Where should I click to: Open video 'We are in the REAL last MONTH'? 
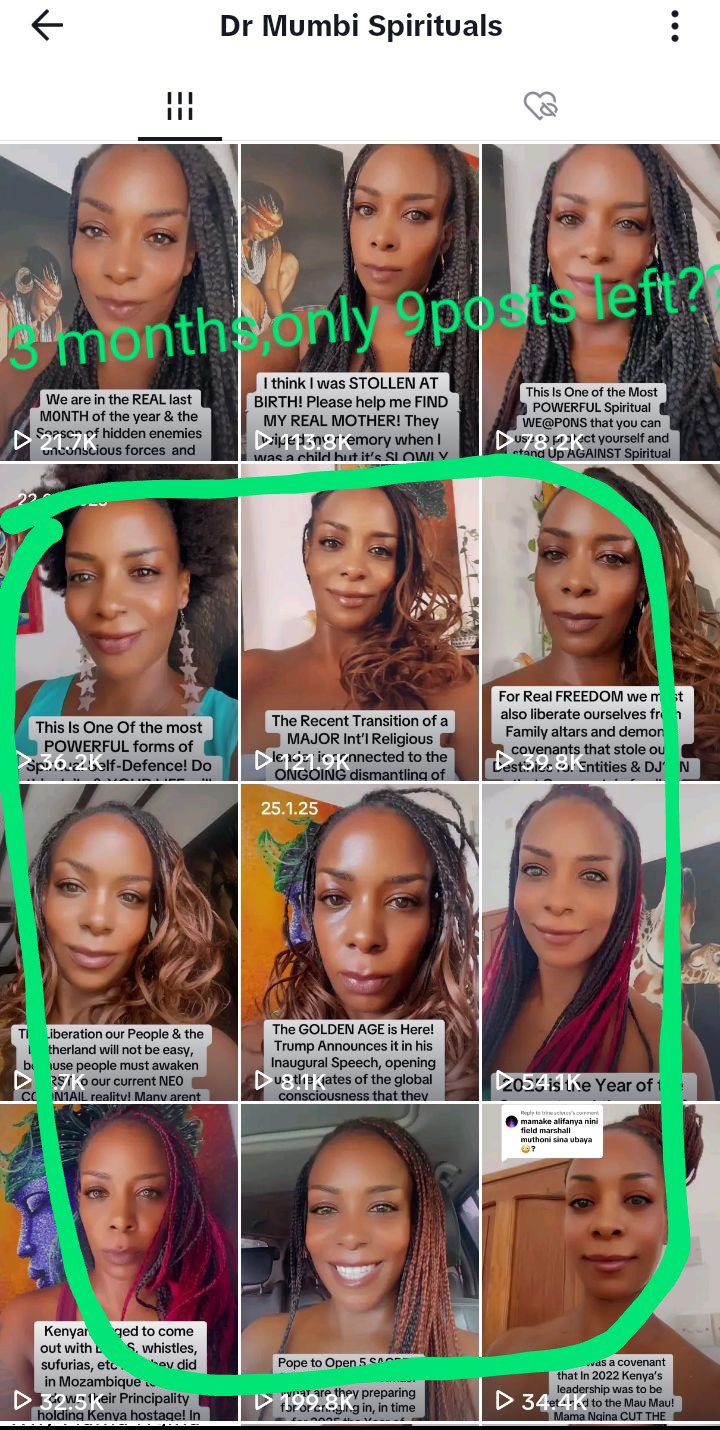tap(119, 300)
